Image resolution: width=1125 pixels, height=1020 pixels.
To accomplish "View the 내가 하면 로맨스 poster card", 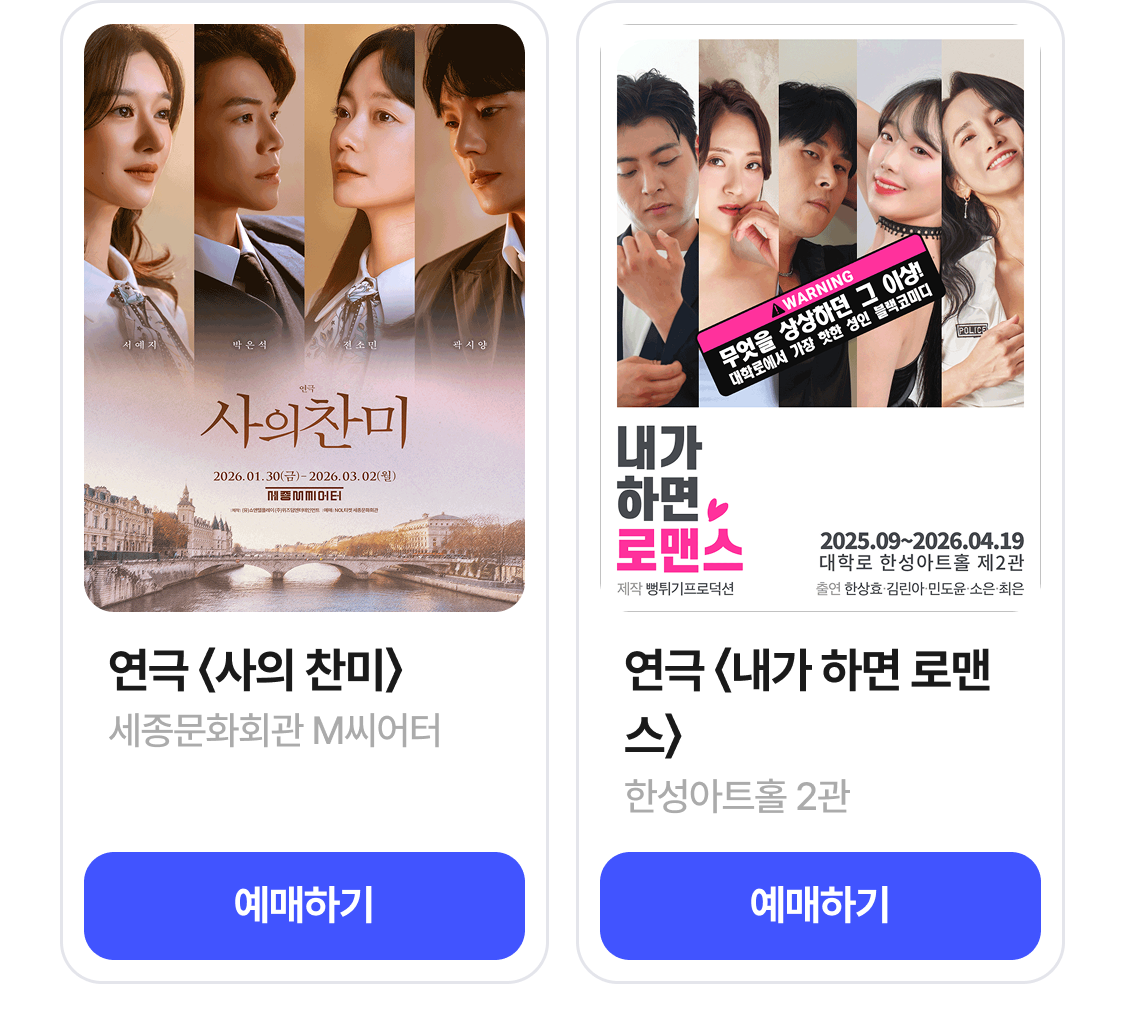I will tap(820, 317).
